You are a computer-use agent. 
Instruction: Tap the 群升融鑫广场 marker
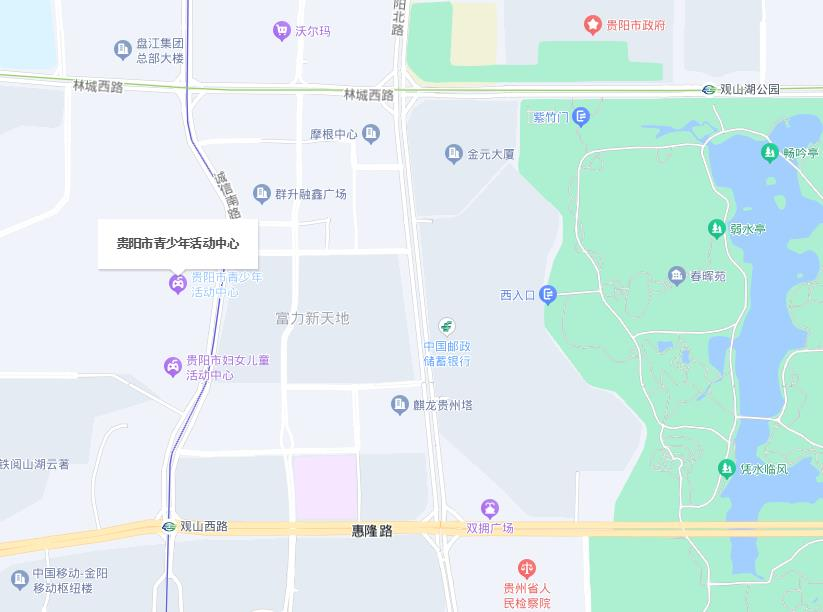pos(262,193)
